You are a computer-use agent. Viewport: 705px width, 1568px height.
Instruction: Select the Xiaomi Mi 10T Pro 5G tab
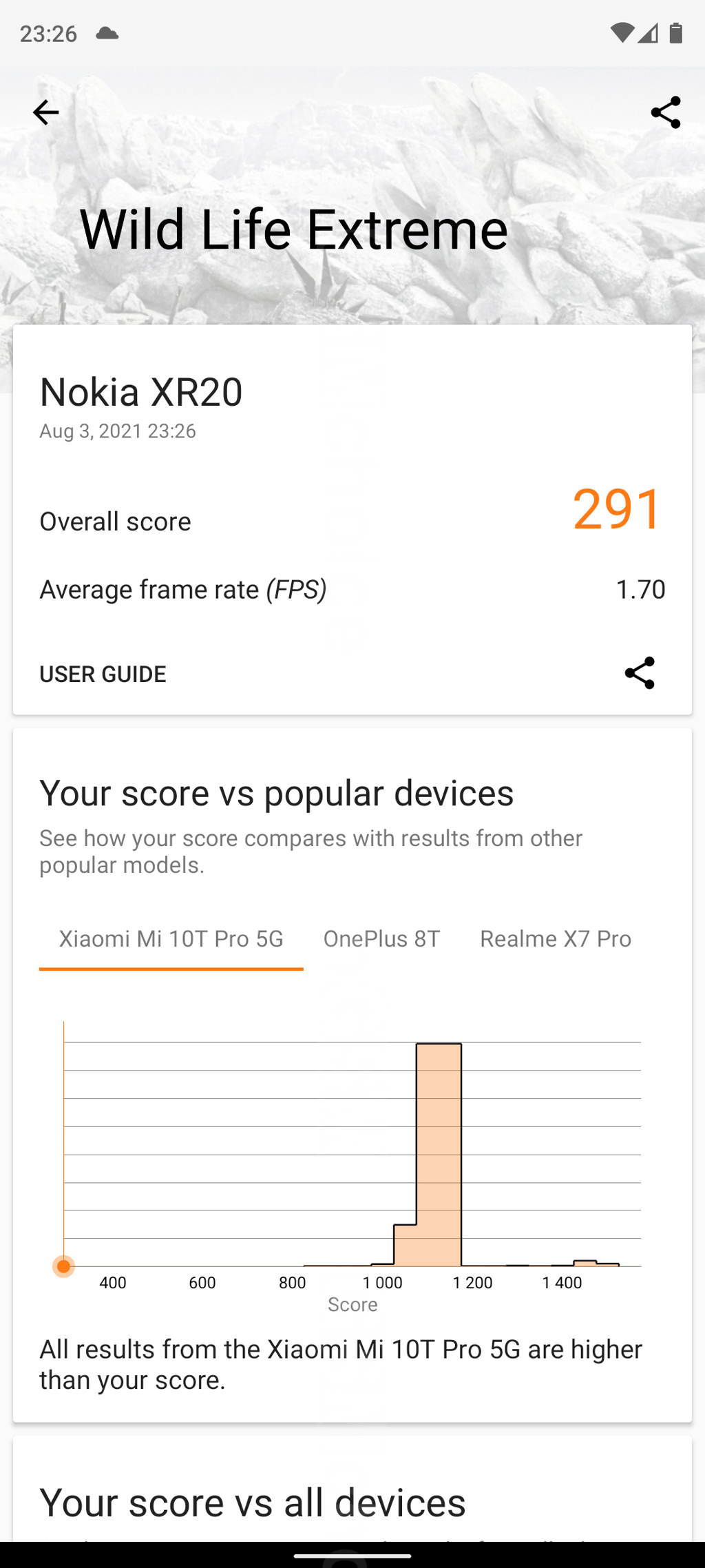[171, 939]
